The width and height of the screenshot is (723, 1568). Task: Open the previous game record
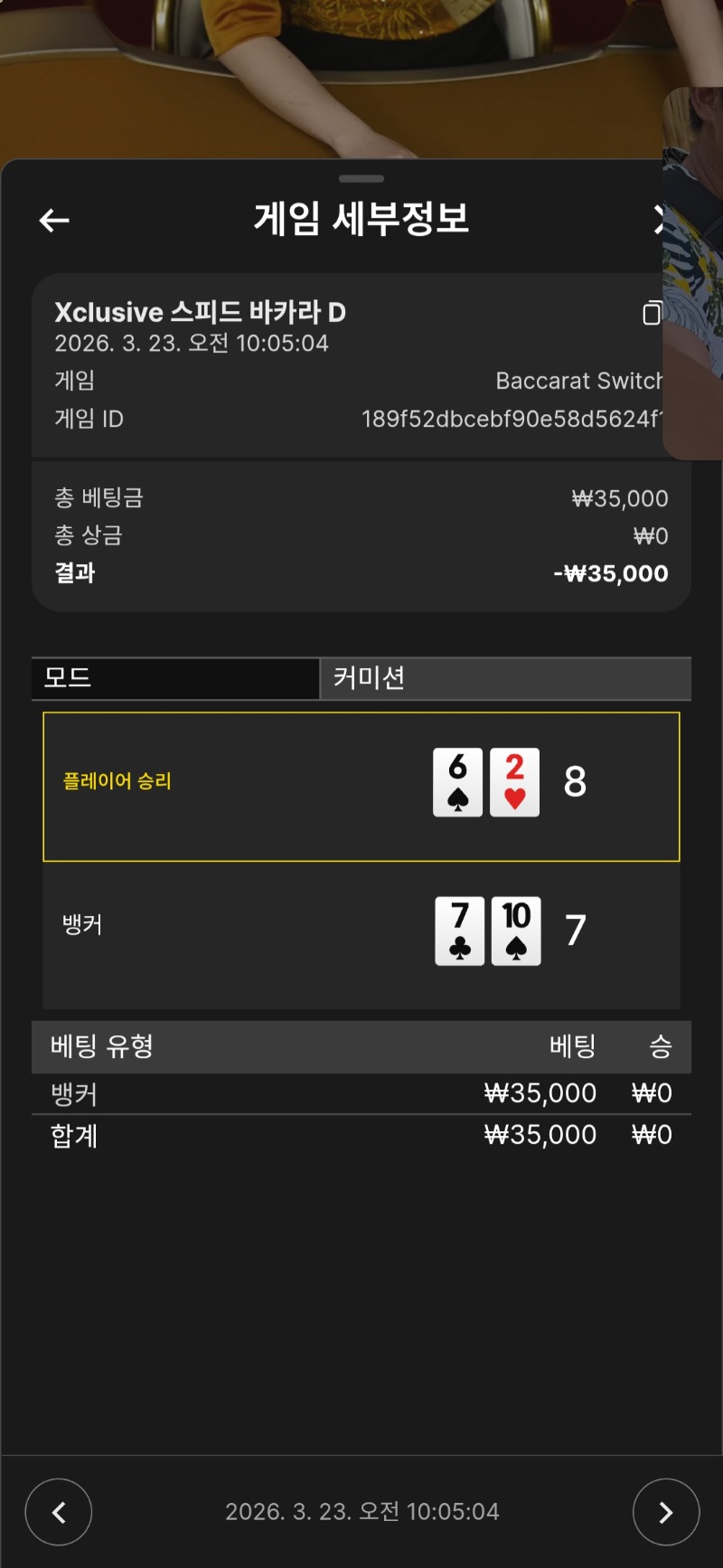[x=59, y=1512]
